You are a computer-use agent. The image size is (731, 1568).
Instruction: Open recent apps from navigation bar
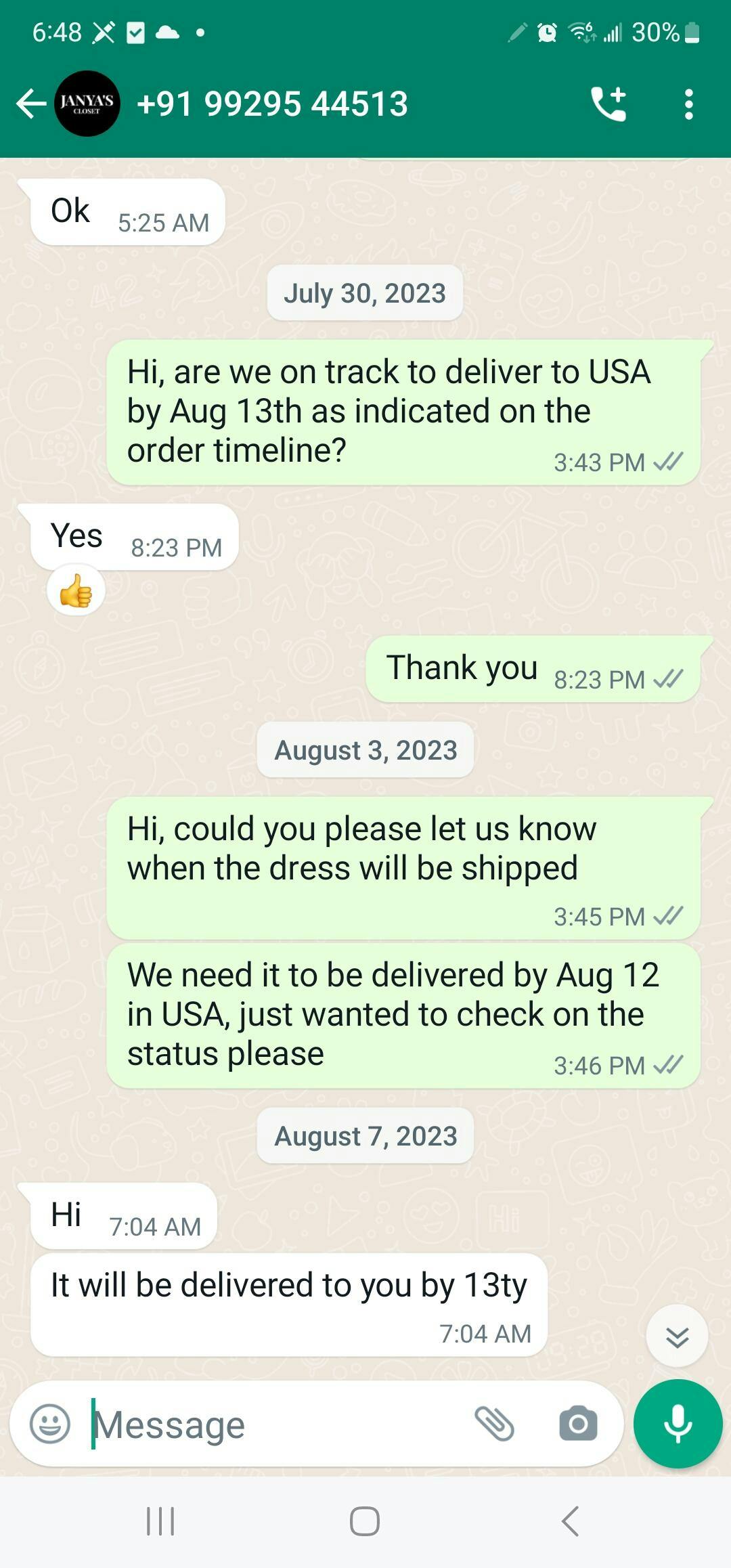[161, 1521]
